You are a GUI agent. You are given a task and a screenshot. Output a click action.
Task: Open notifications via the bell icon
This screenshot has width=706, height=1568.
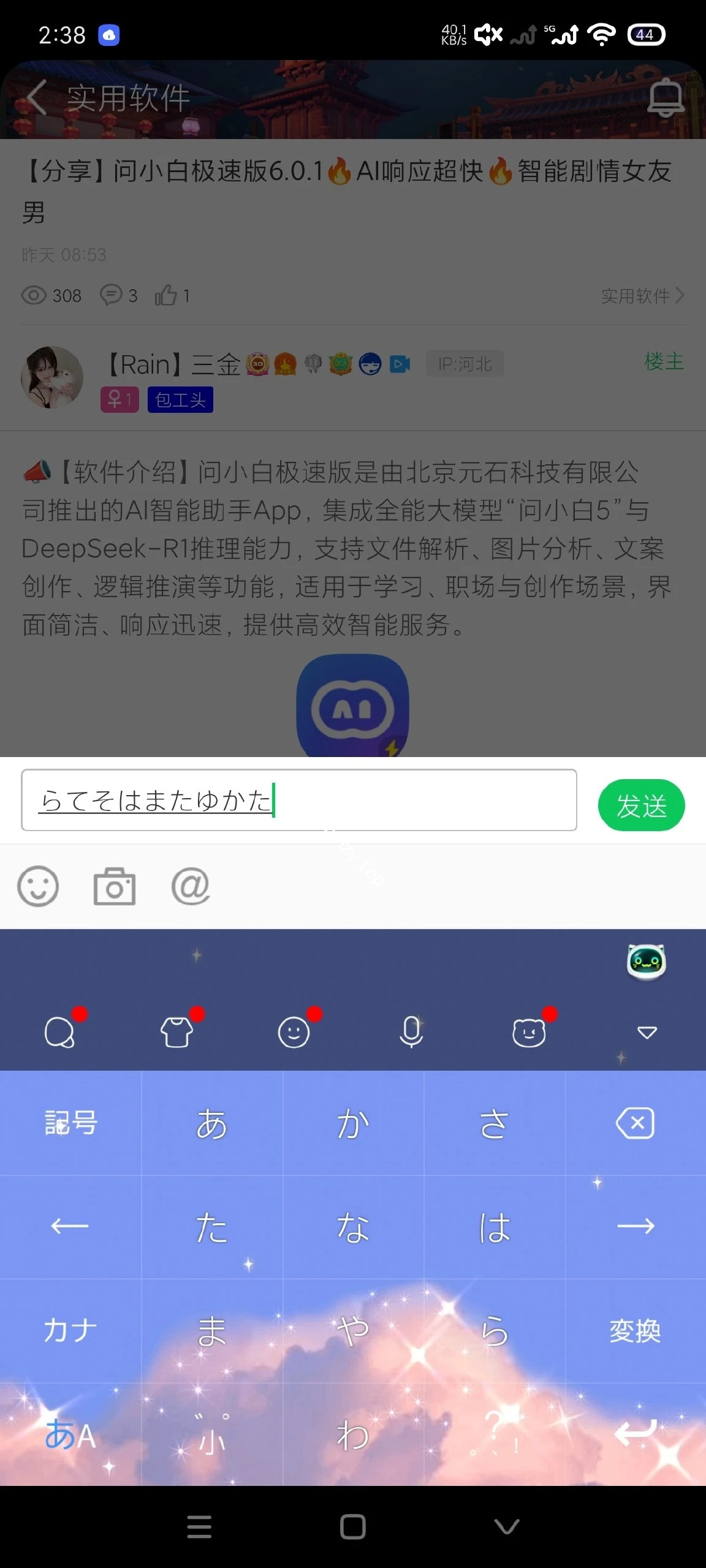(x=666, y=97)
